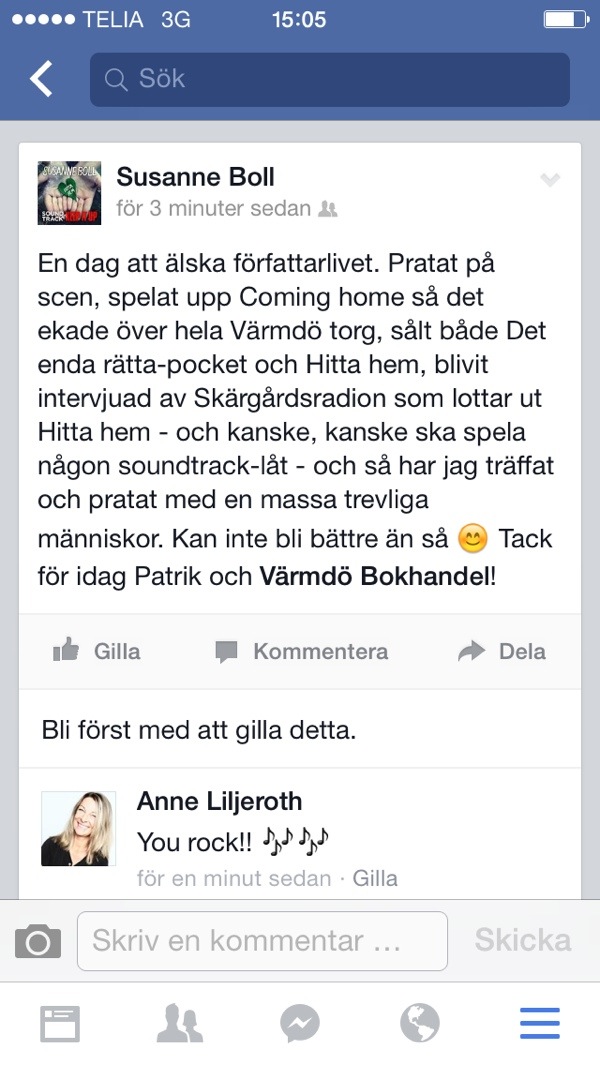Share the post using Dela

(501, 651)
